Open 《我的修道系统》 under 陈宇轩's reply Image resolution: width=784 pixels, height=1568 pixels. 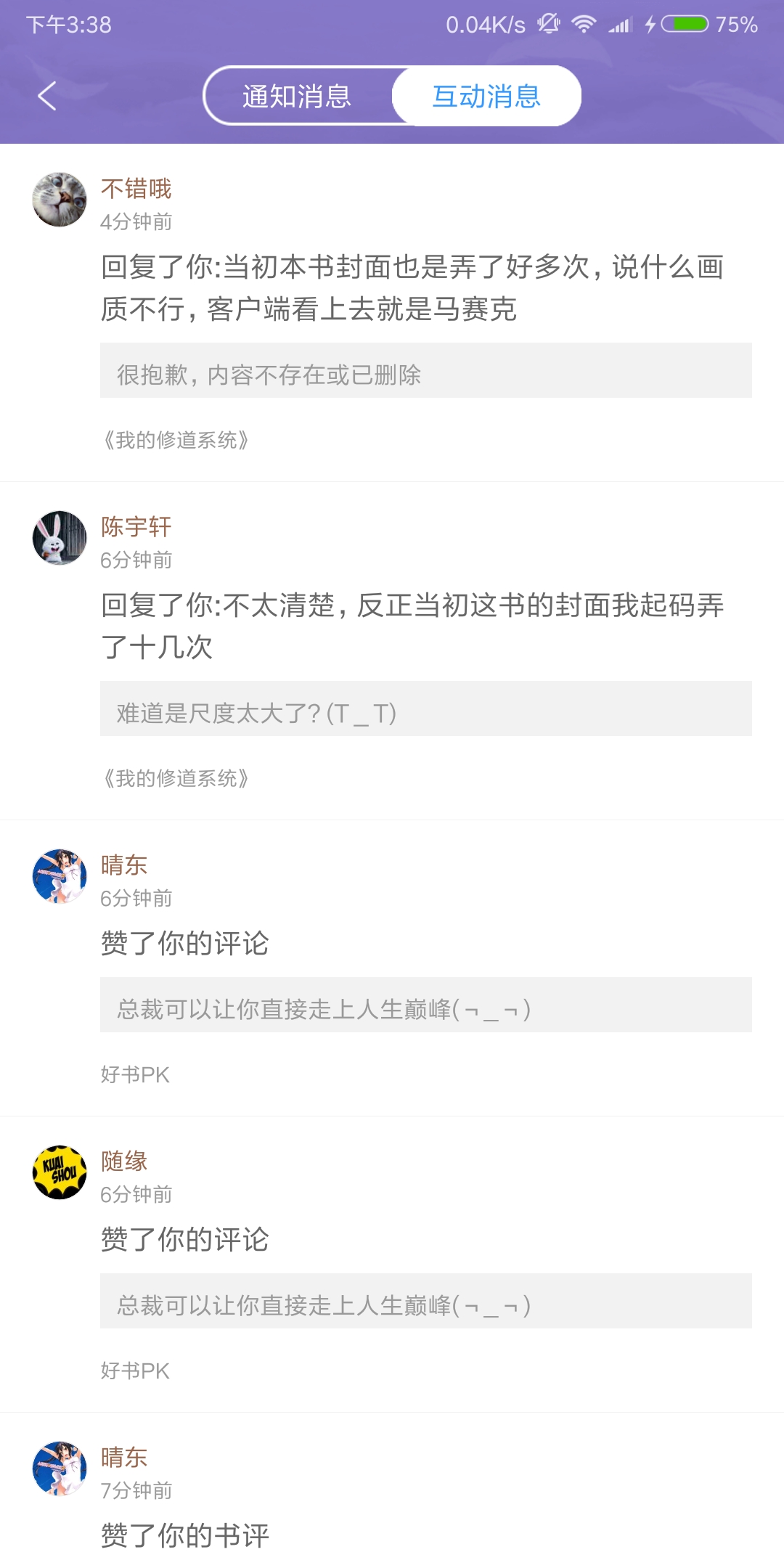coord(175,778)
